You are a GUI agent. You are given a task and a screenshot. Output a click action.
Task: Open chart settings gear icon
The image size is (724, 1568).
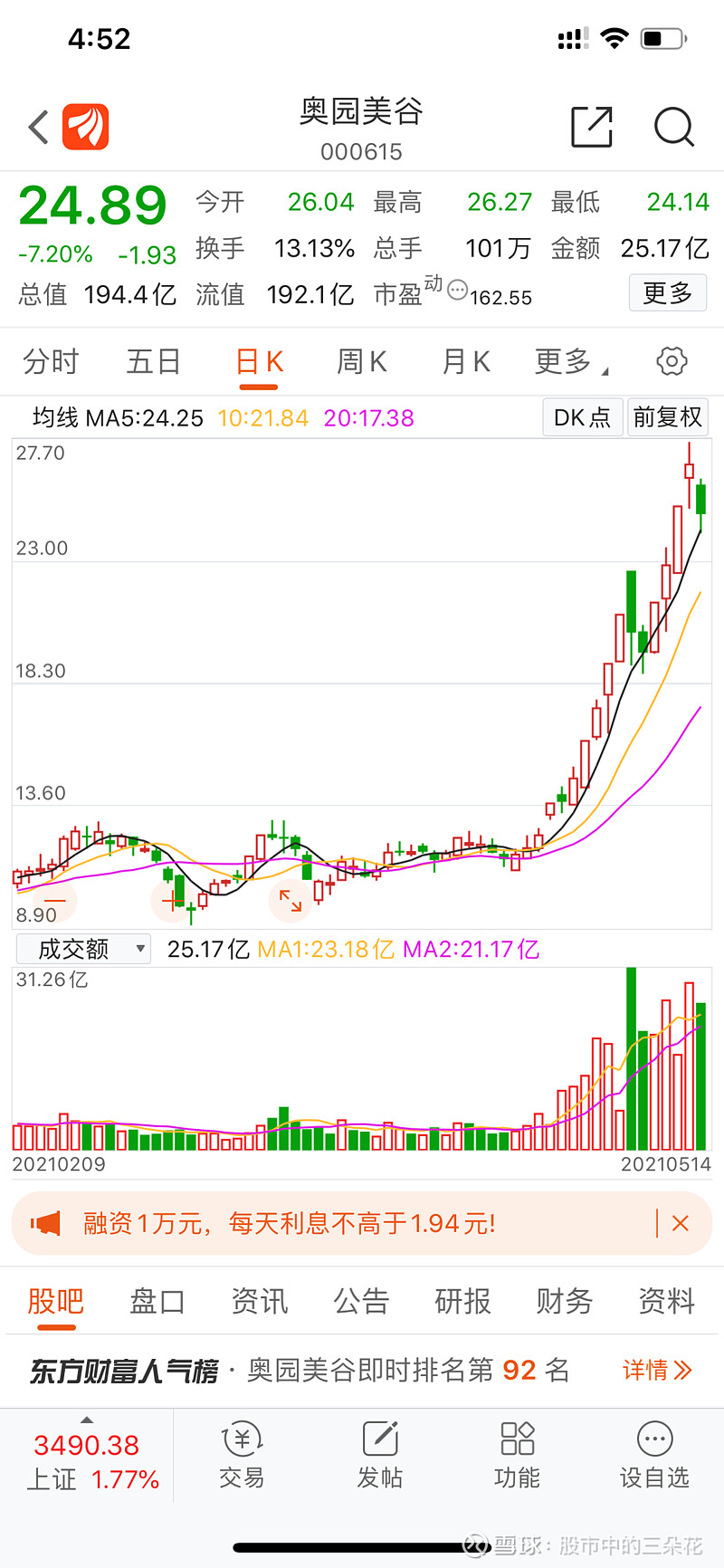[x=672, y=361]
